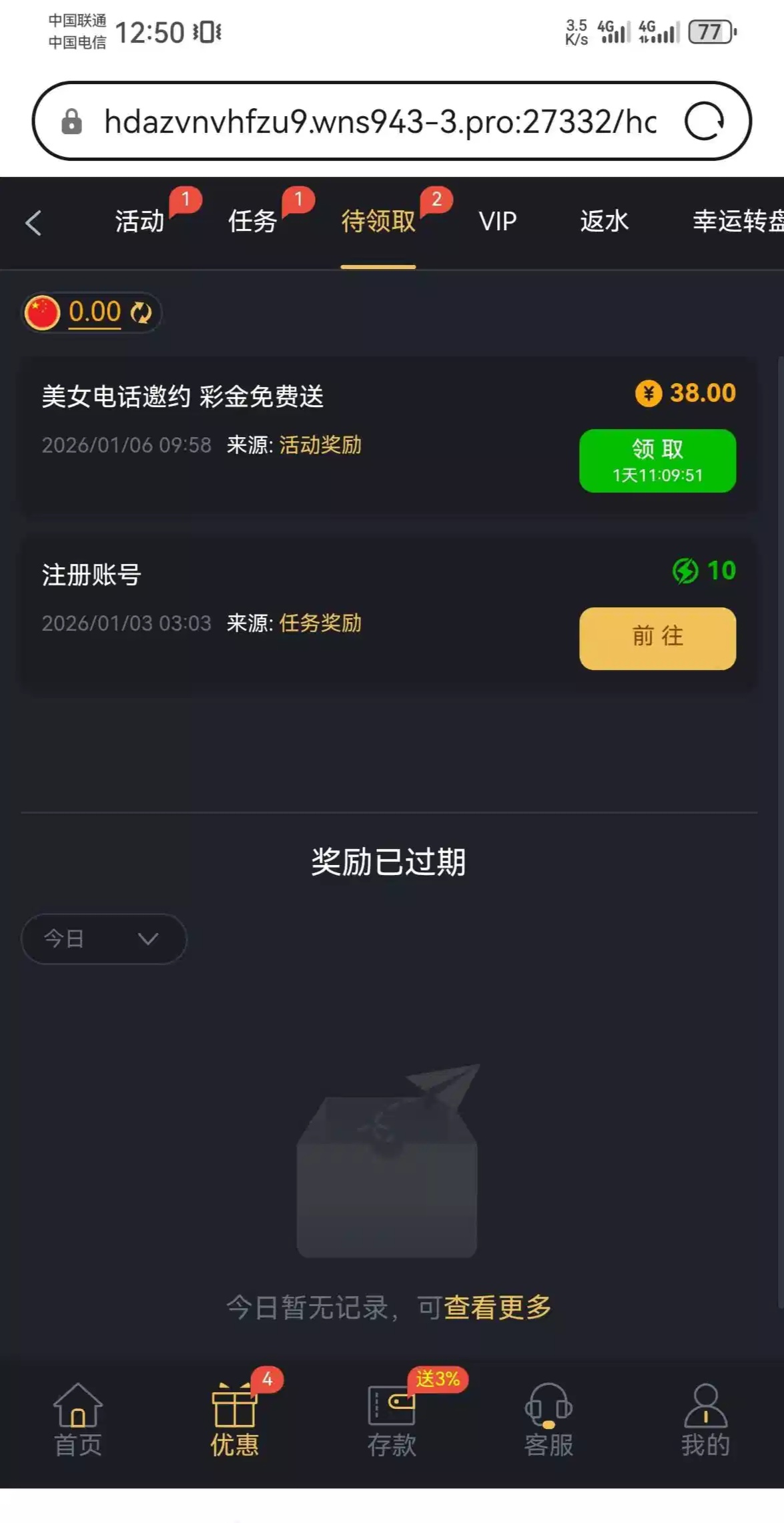This screenshot has height=1523, width=784.
Task: Claim the 38.00 reward with 领取
Action: [657, 461]
